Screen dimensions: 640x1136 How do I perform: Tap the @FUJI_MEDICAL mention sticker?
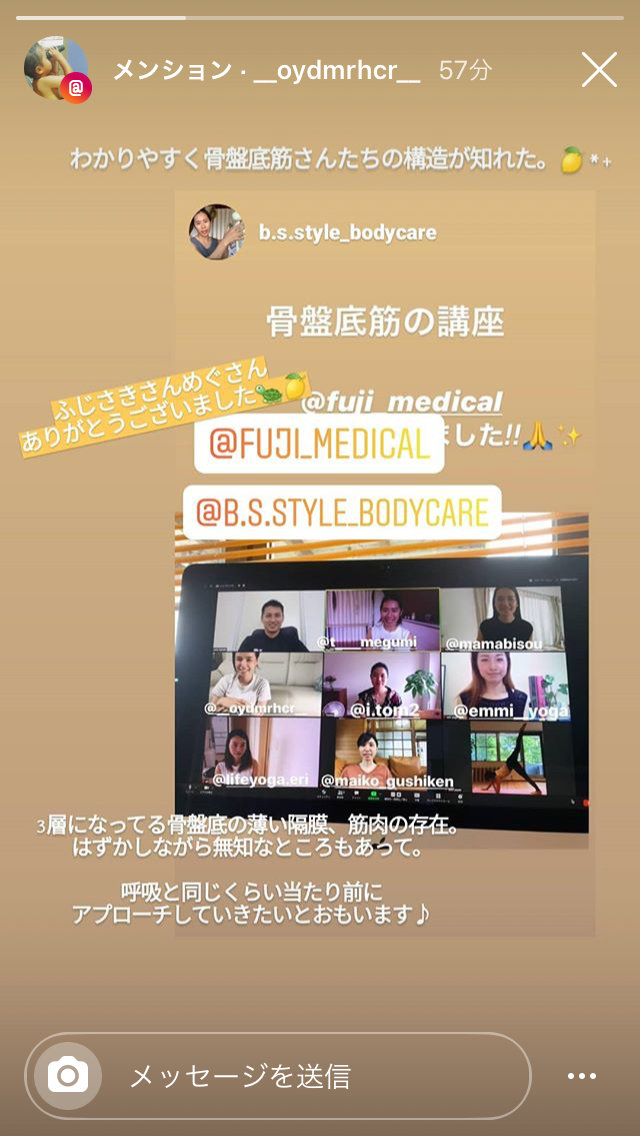tap(317, 443)
